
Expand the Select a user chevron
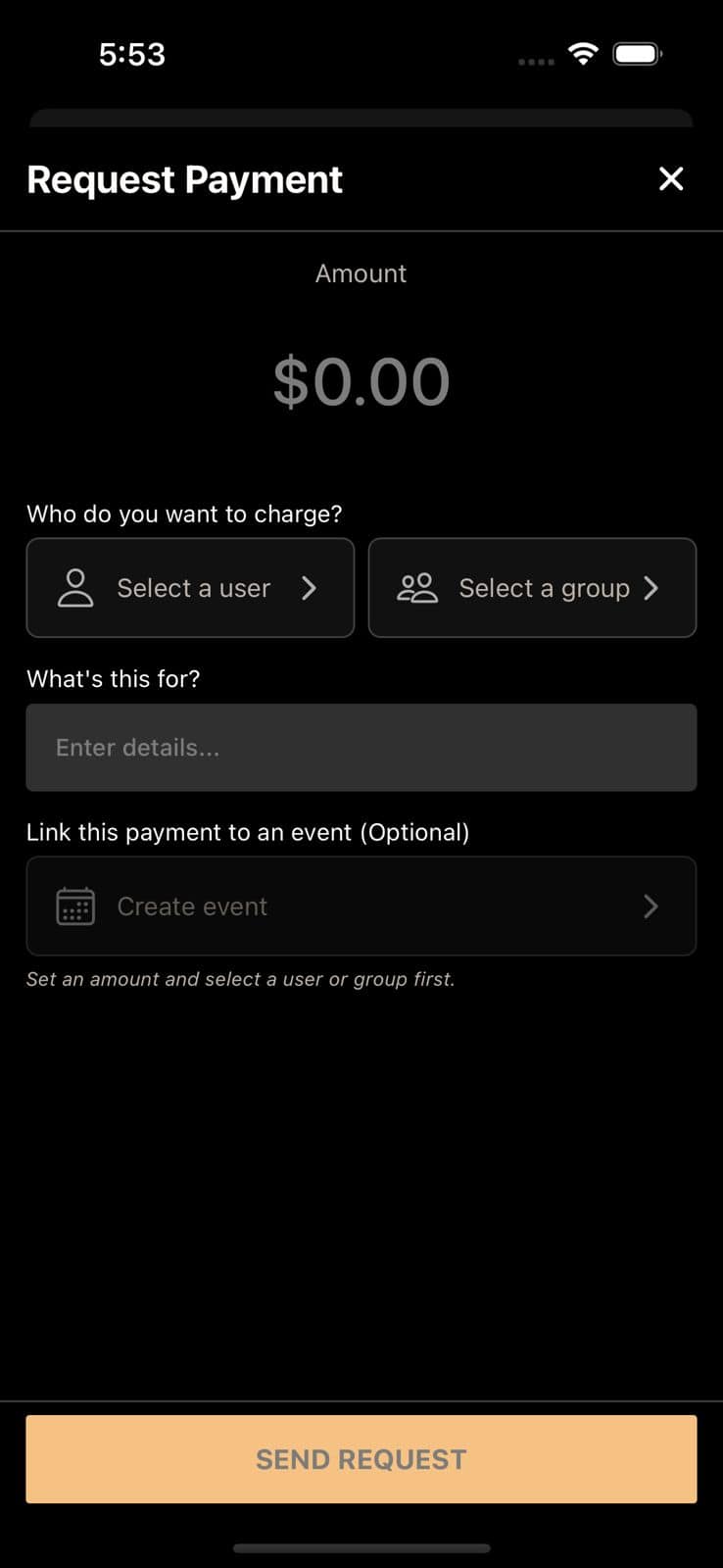(x=310, y=588)
